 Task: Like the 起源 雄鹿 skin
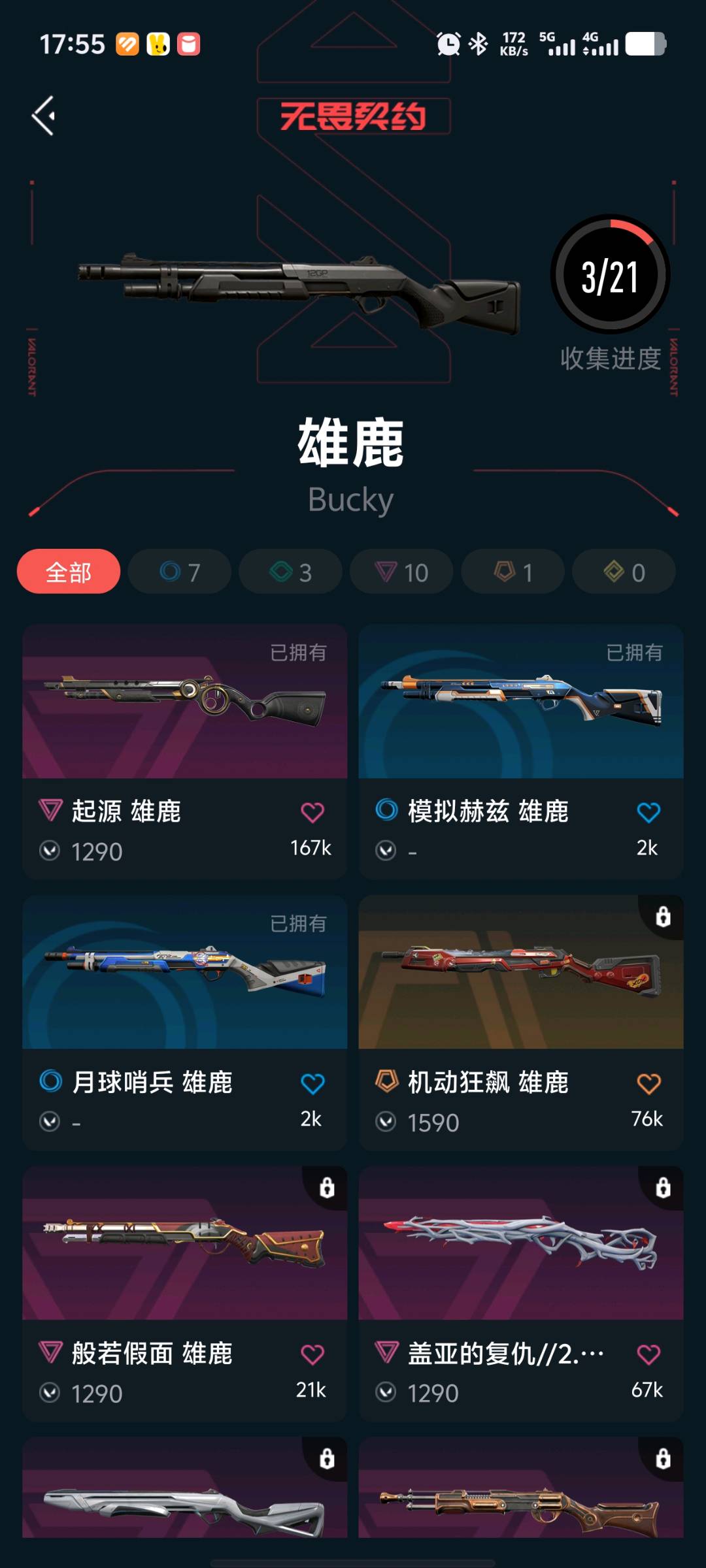point(312,812)
